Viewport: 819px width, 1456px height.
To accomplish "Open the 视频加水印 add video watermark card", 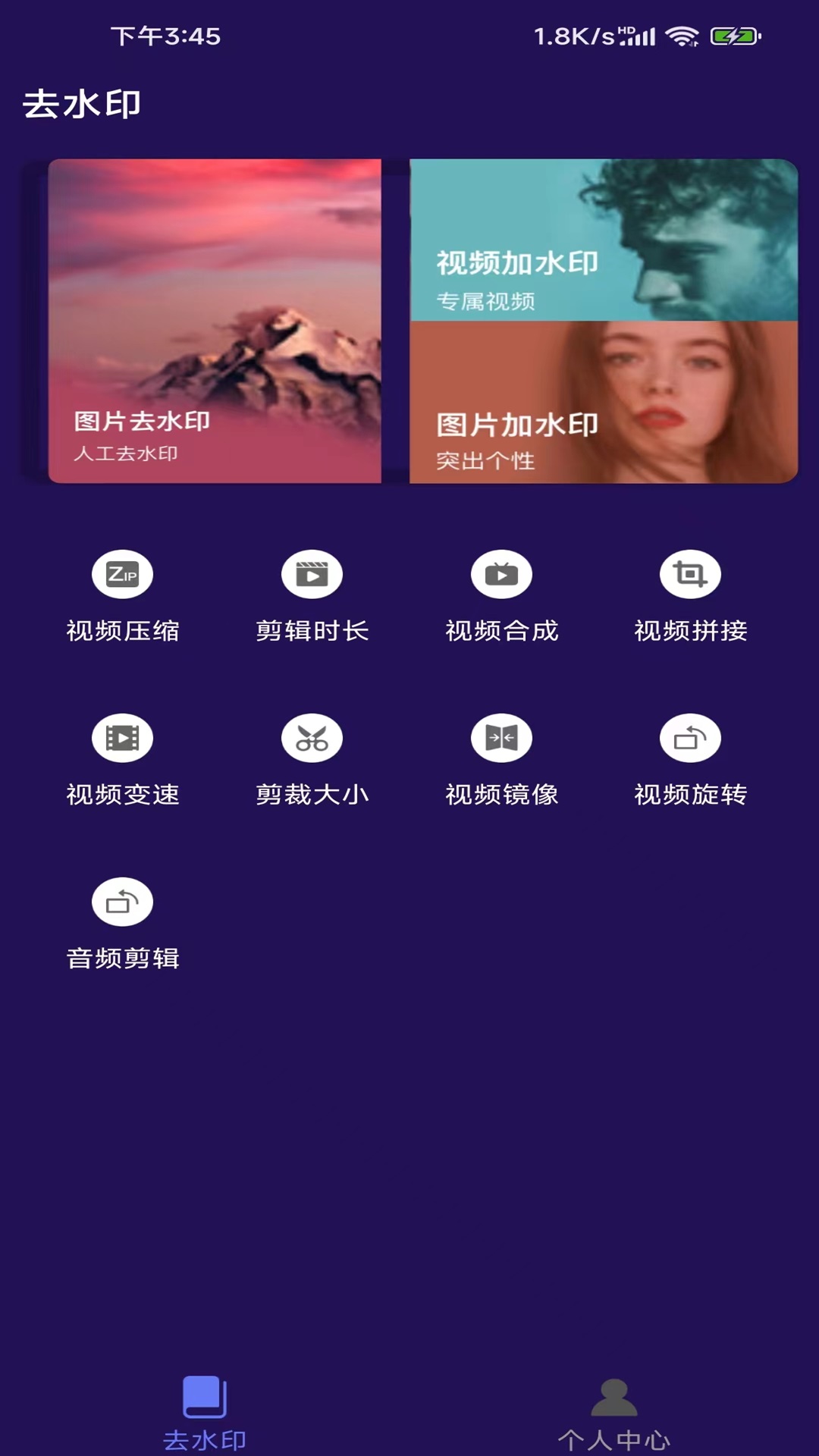I will click(603, 239).
